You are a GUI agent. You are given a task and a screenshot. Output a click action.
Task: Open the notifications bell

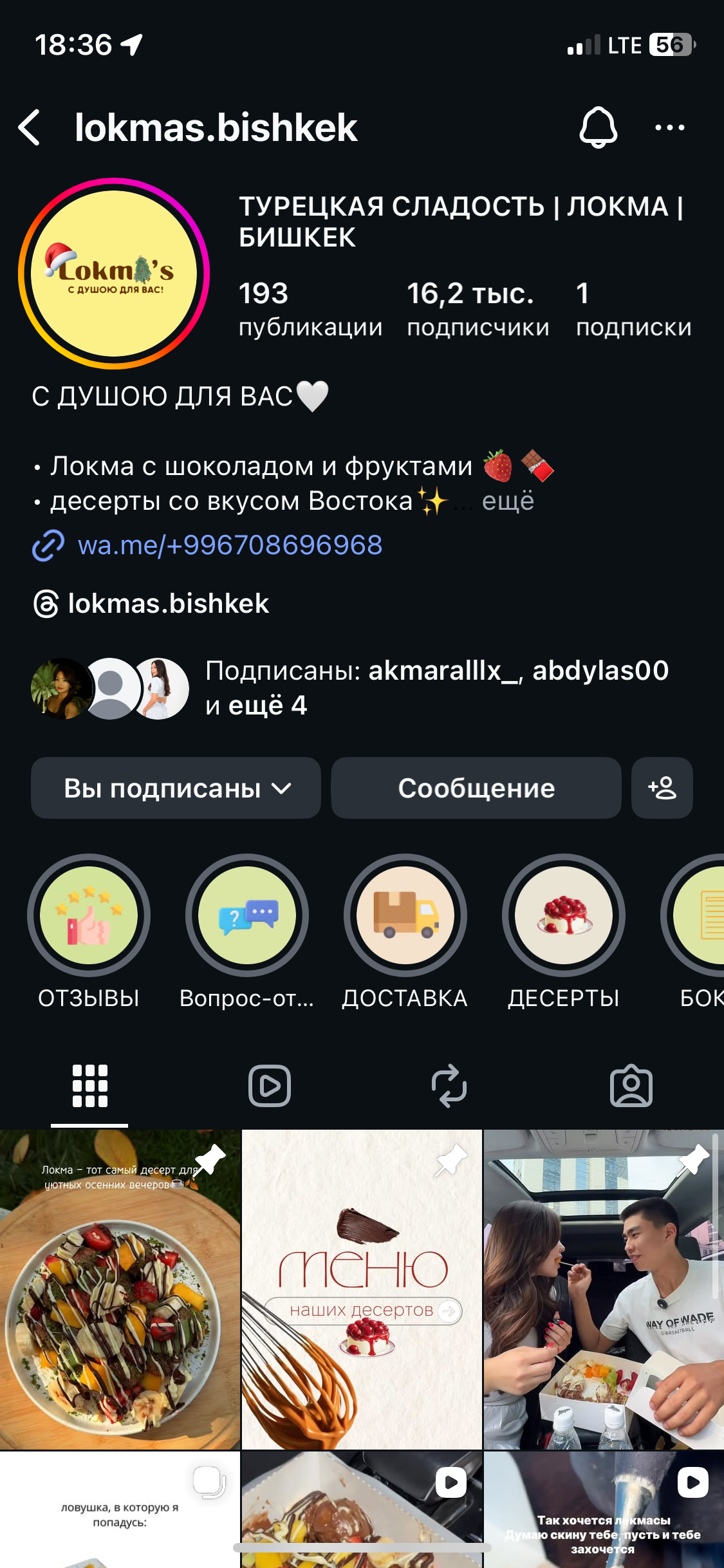598,127
